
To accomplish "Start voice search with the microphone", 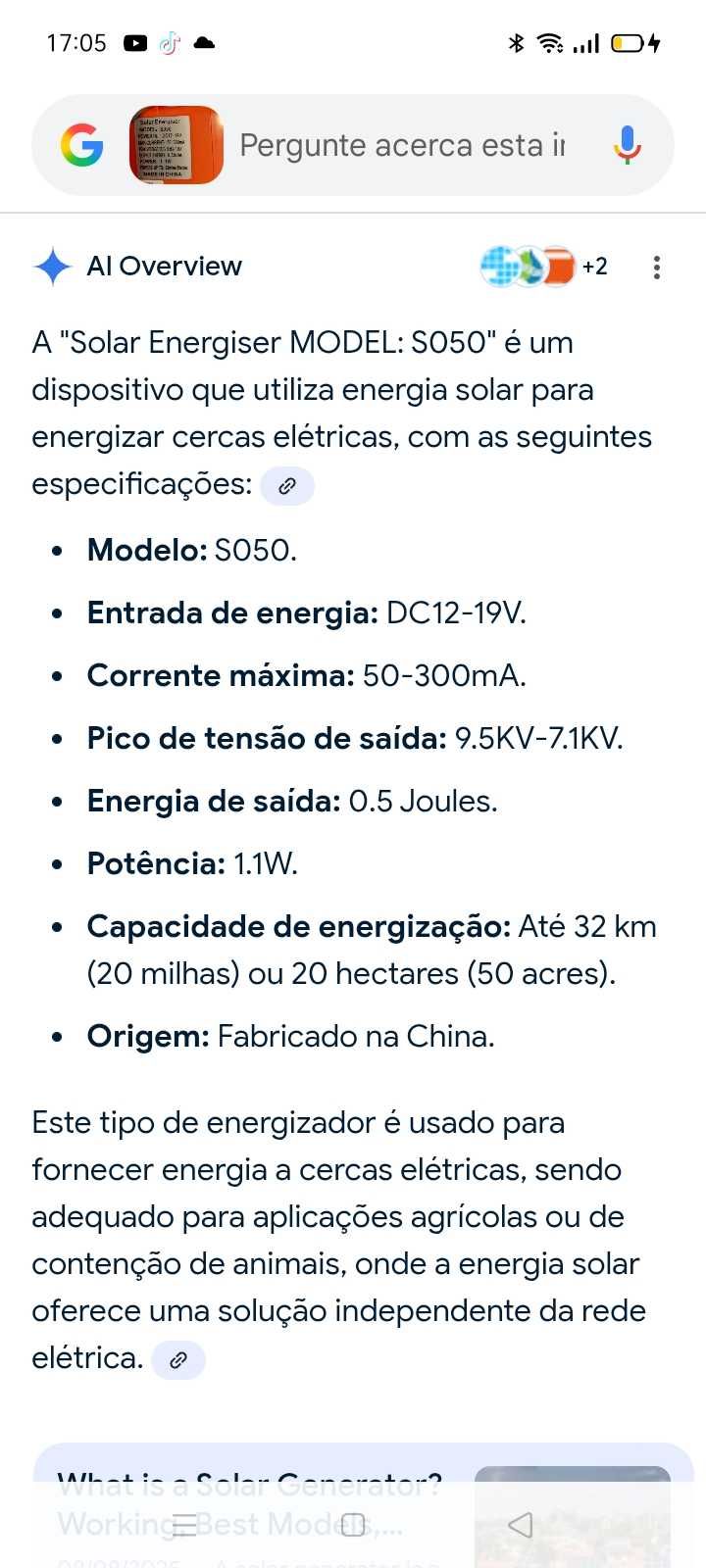I will [x=627, y=146].
